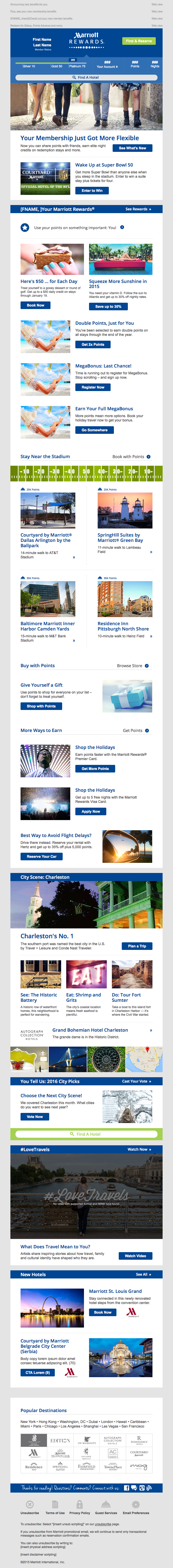Viewport: 173px width, 1568px height.
Task: Open the See Rewards link
Action: (x=138, y=209)
